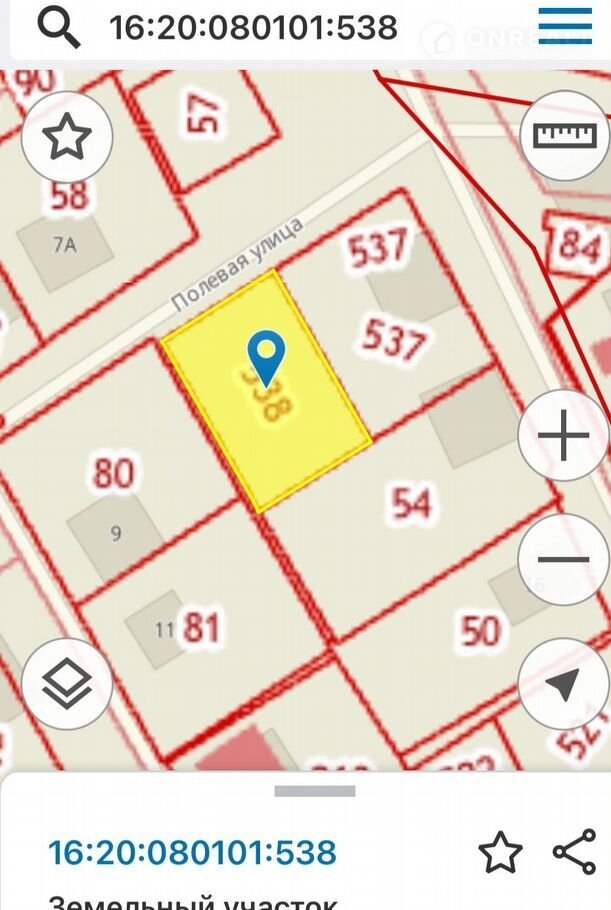Add parcel 16:20:080101:538 to favorites
Image resolution: width=611 pixels, height=910 pixels.
499,852
